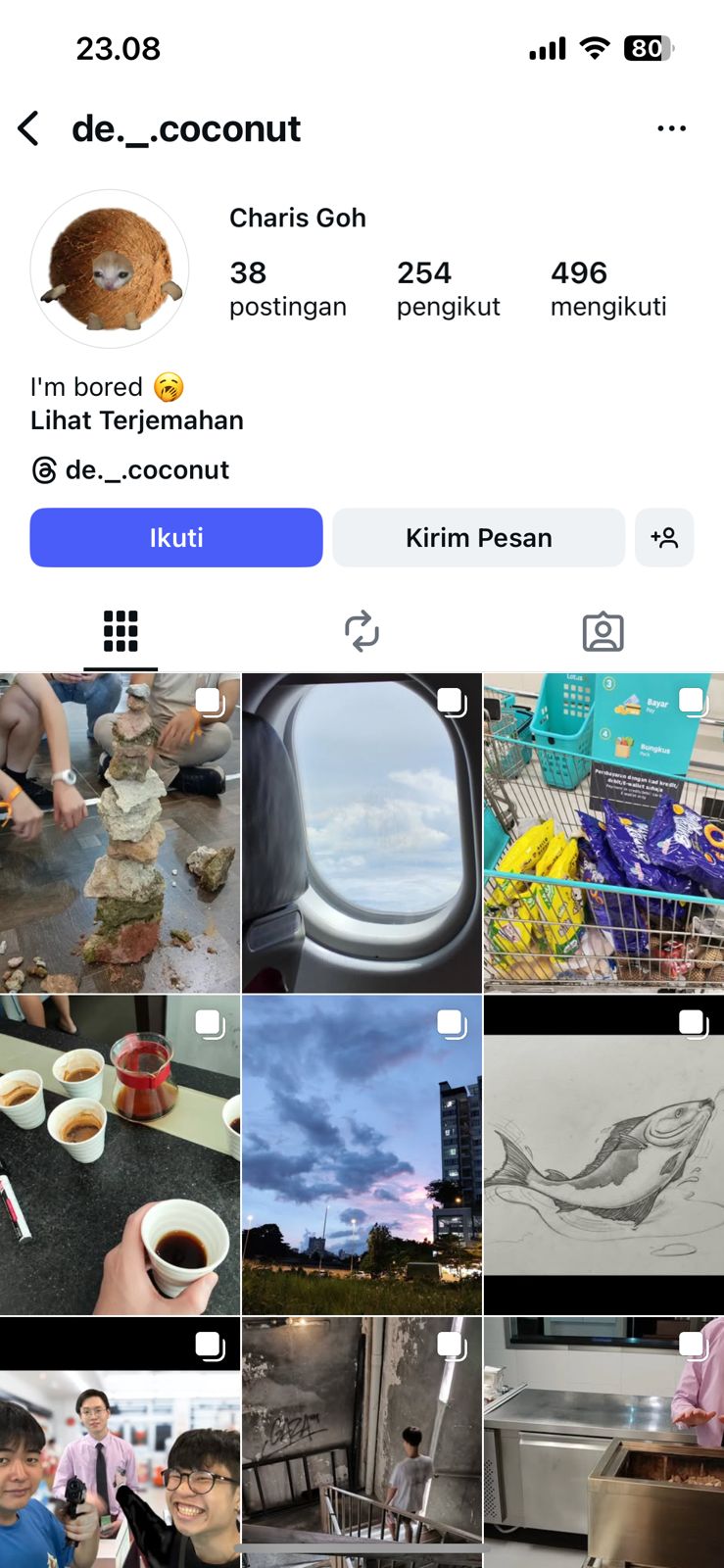The image size is (724, 1568).
Task: Go back using the arrow
Action: 29,128
